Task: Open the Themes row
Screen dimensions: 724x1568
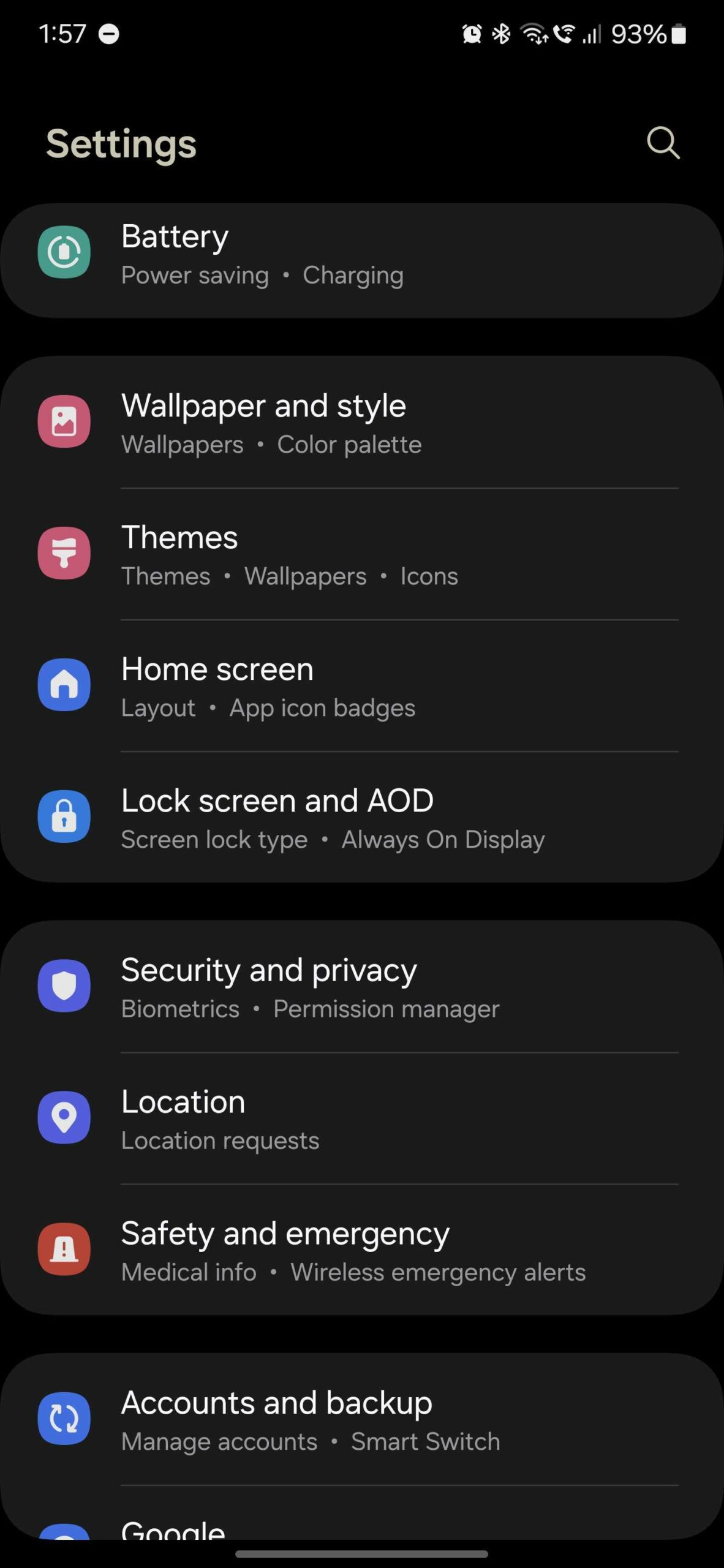Action: [x=361, y=555]
